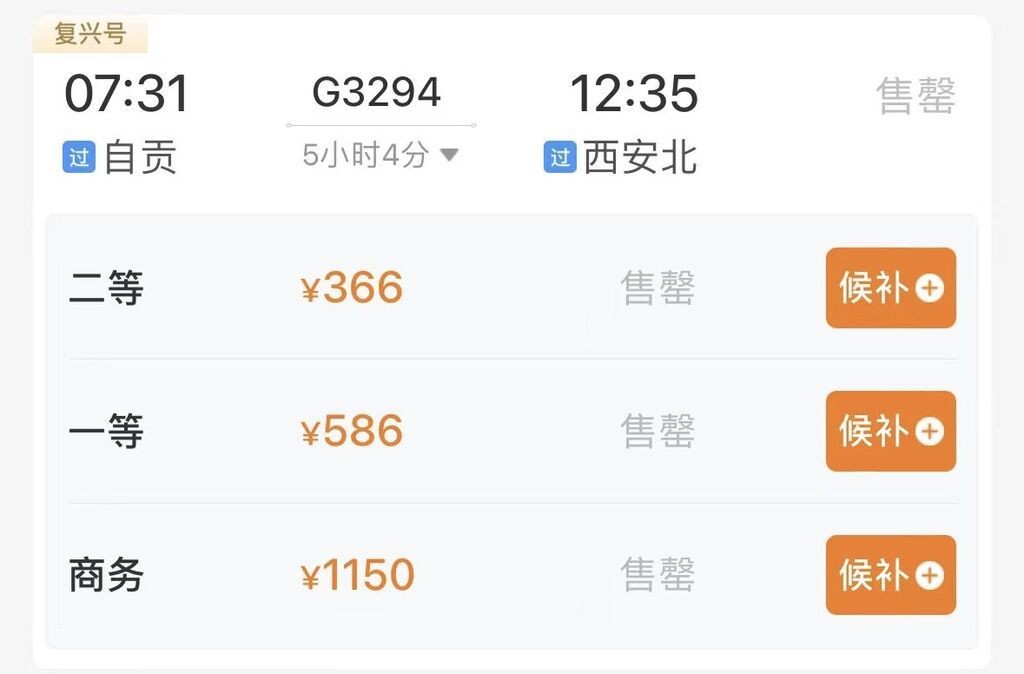This screenshot has width=1024, height=674.
Task: Expand G3294 stop details via 5小时4分
Action: tap(381, 155)
